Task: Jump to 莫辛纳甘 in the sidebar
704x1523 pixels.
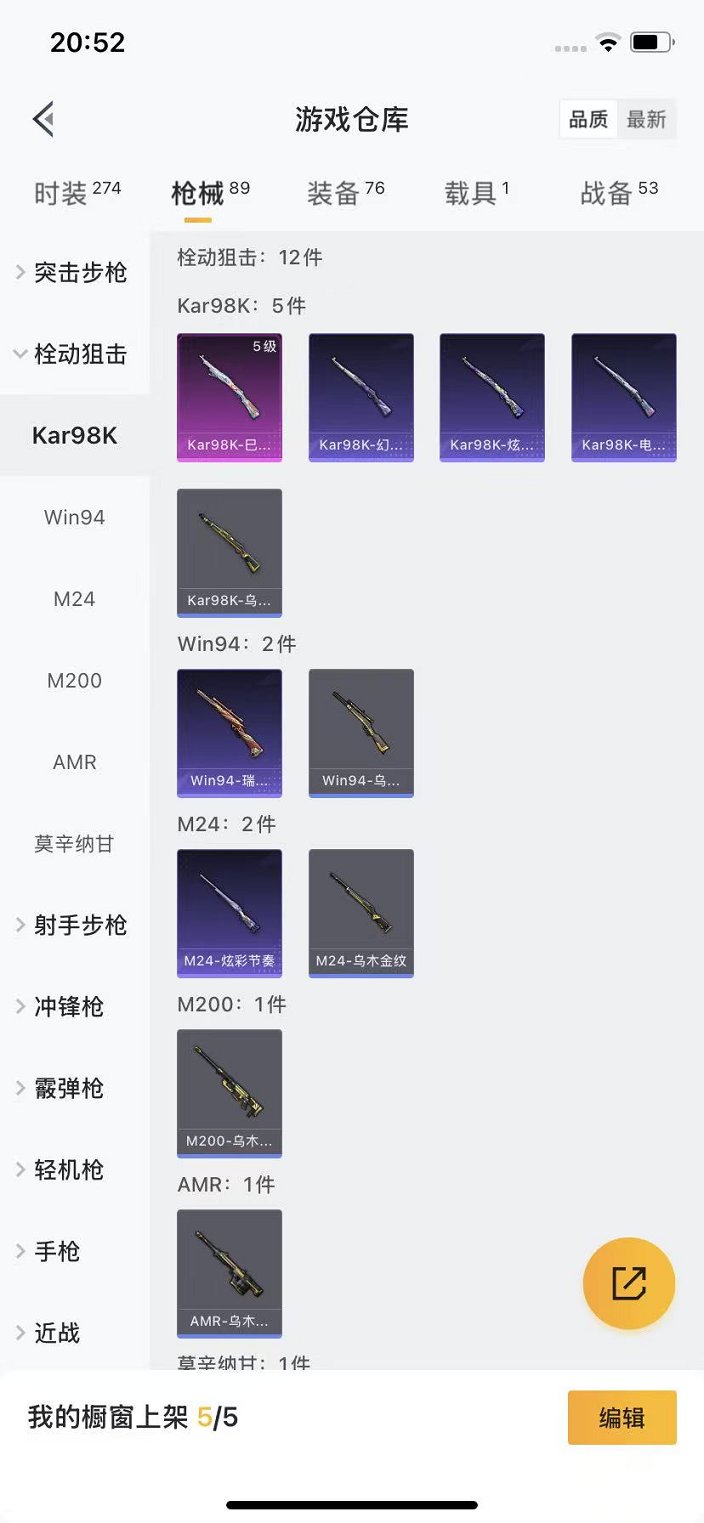Action: pyautogui.click(x=74, y=844)
